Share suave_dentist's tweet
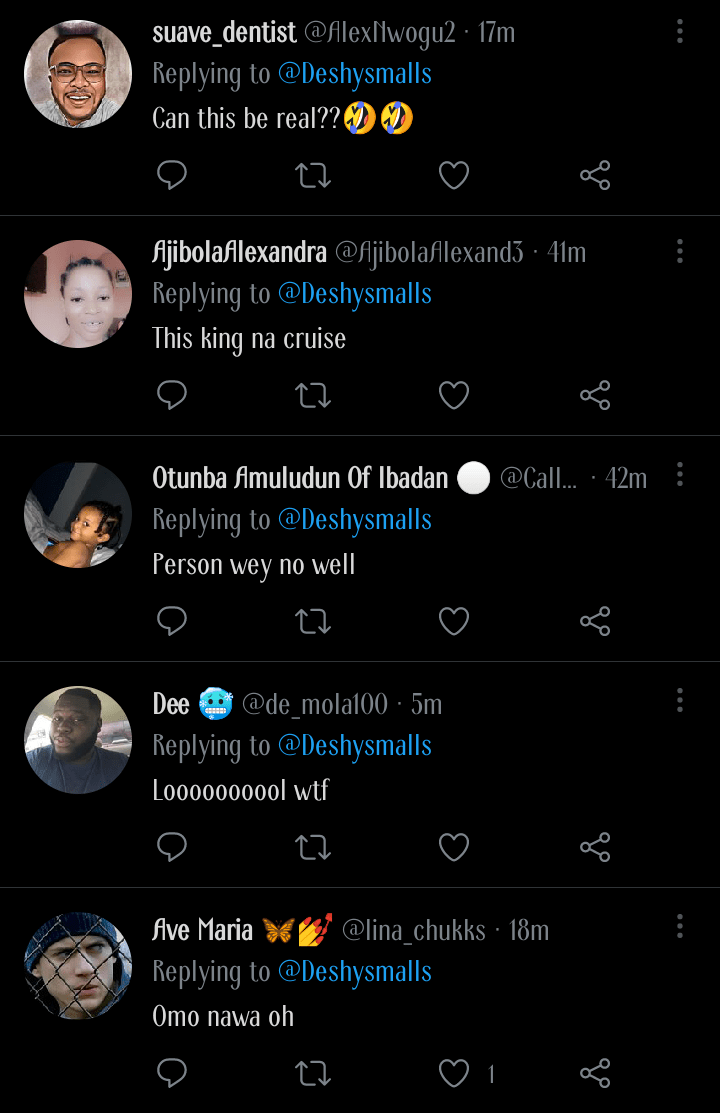 [x=595, y=177]
